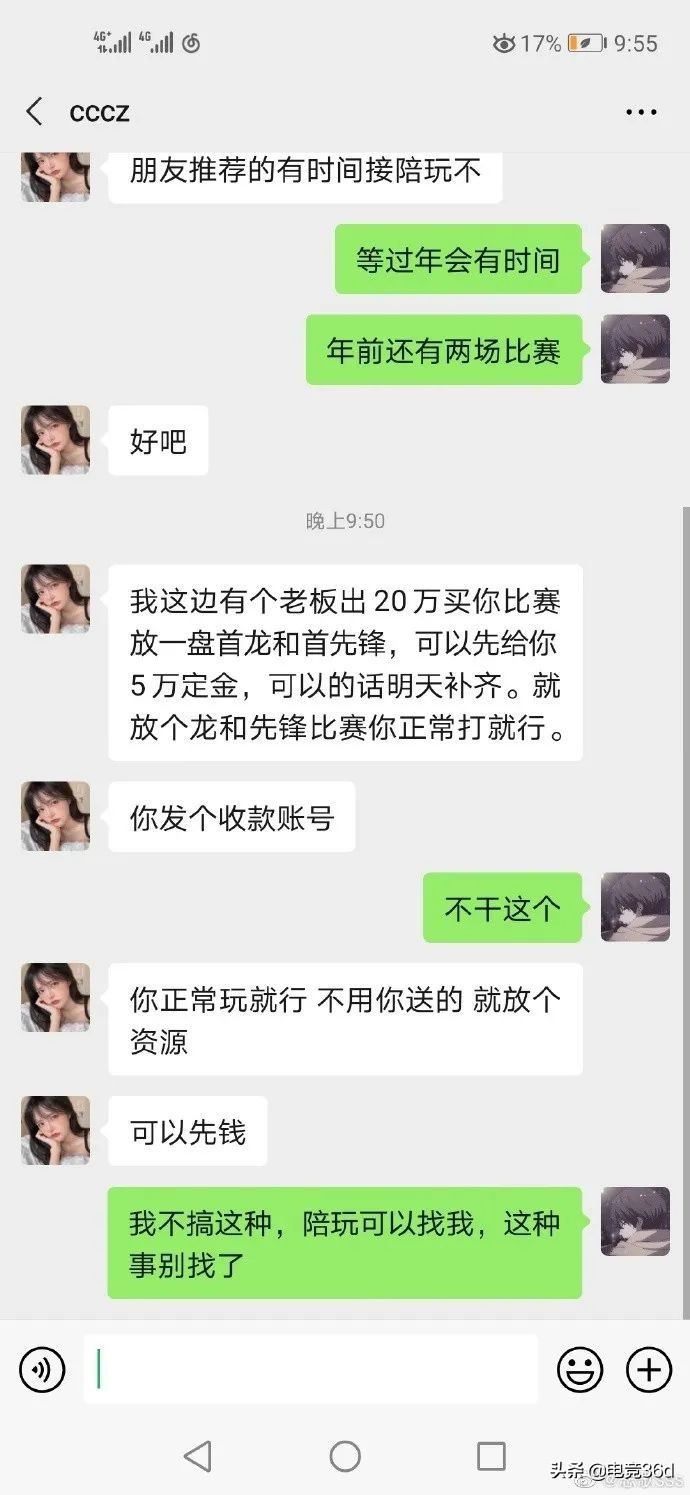
Task: Open the contact's avatar beside 好吧
Action: click(x=56, y=440)
